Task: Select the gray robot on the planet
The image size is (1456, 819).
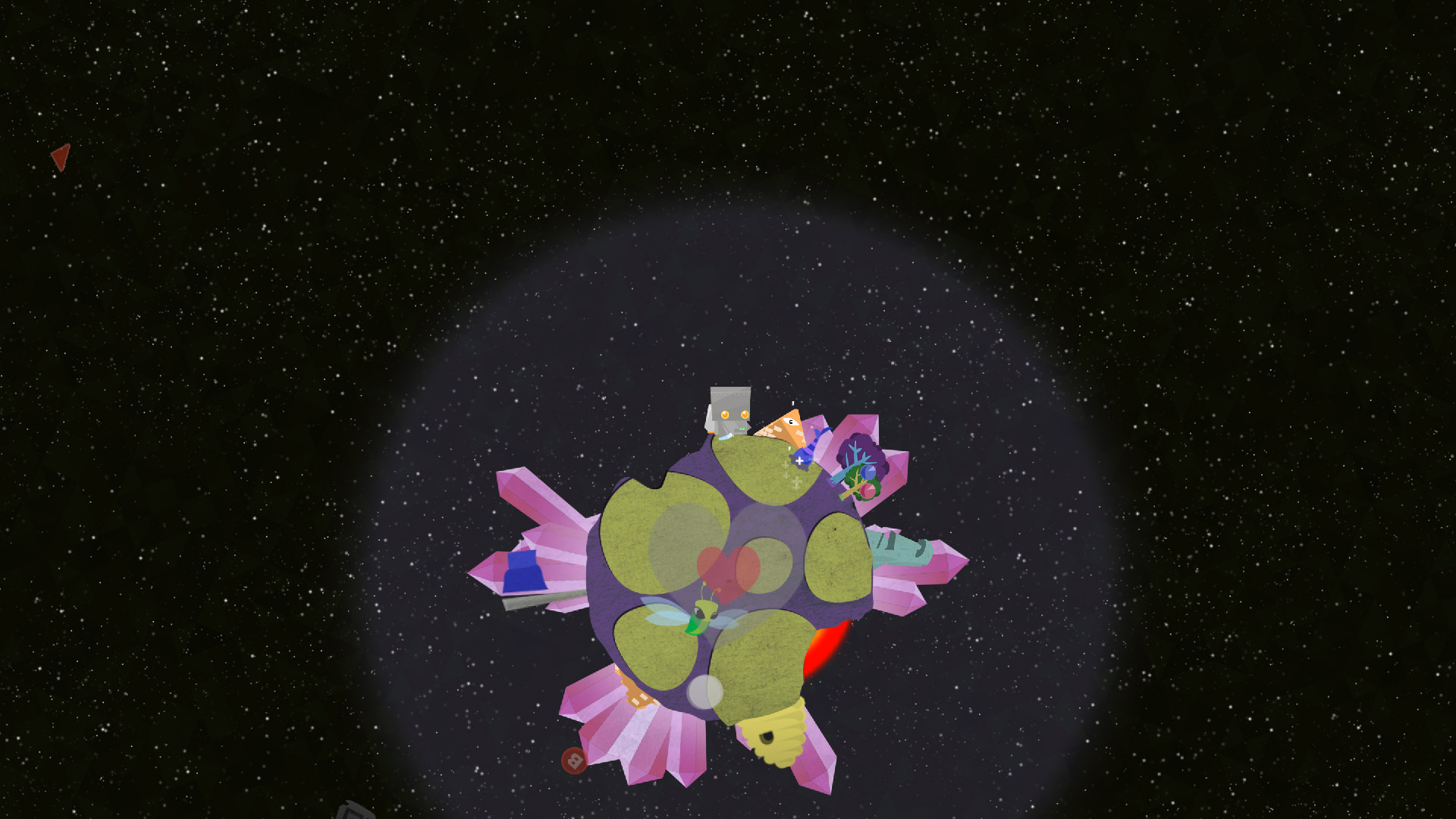Action: [730, 412]
